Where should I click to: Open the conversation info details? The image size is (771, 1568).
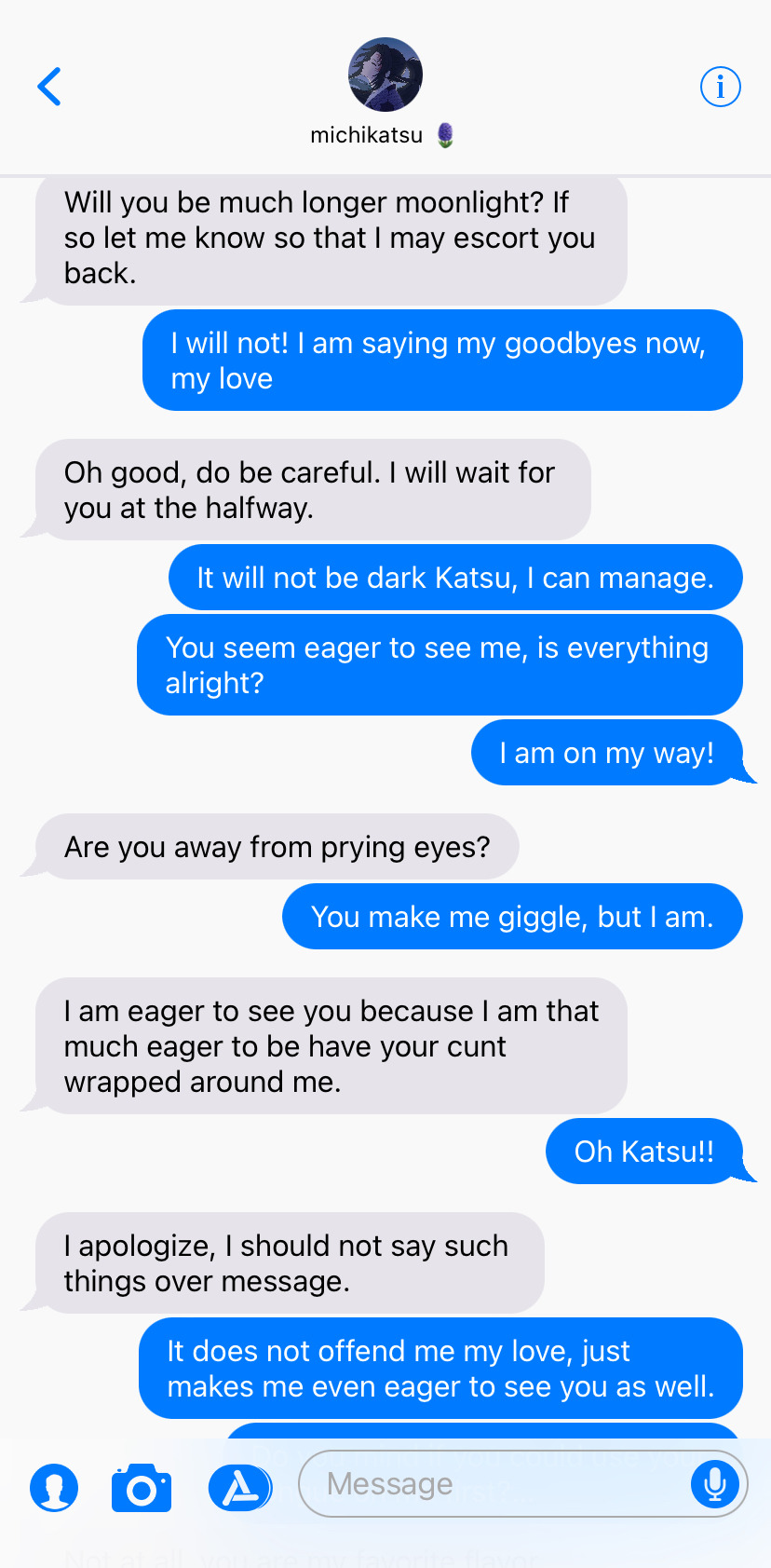(720, 87)
